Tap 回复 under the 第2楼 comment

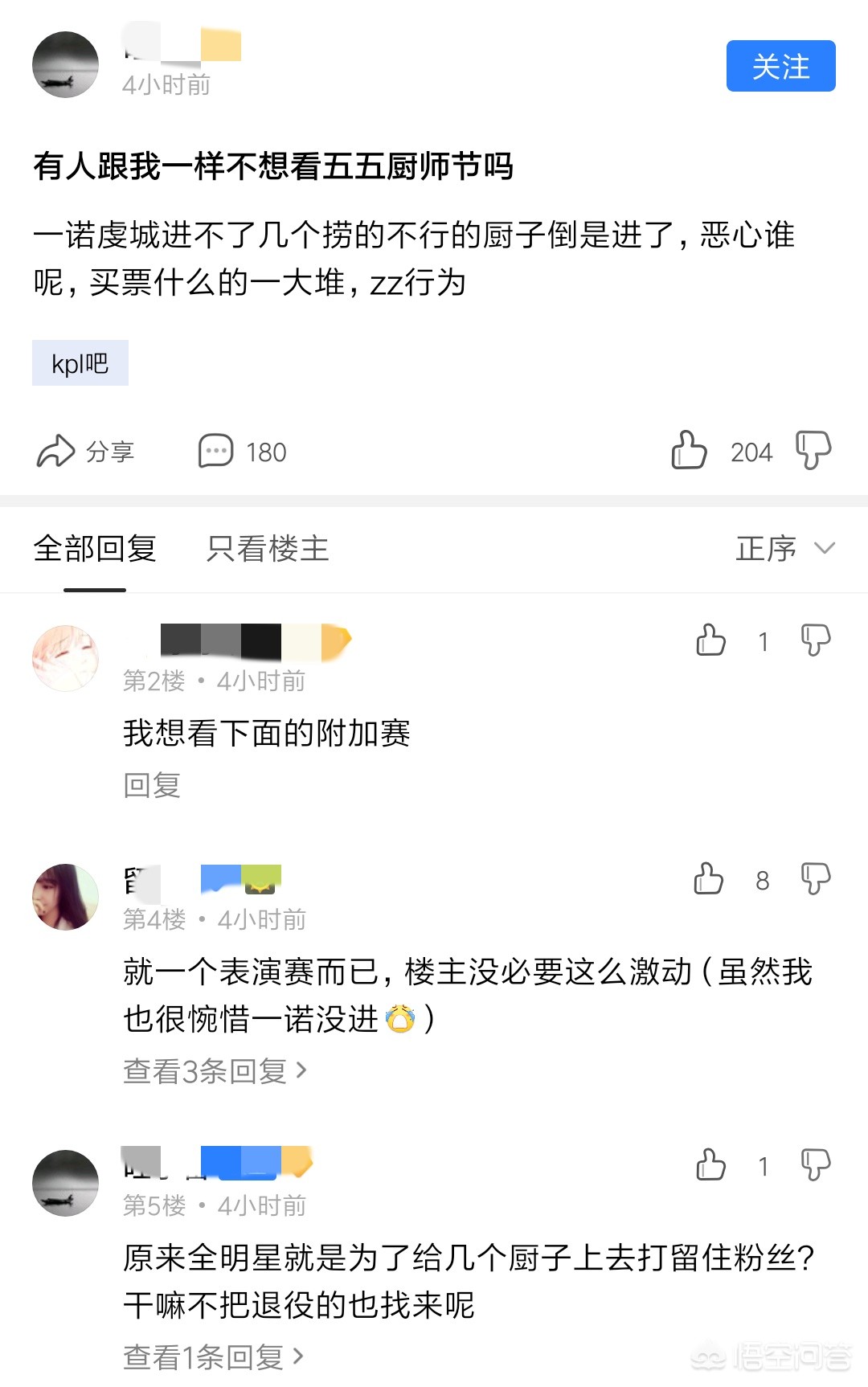[x=152, y=784]
